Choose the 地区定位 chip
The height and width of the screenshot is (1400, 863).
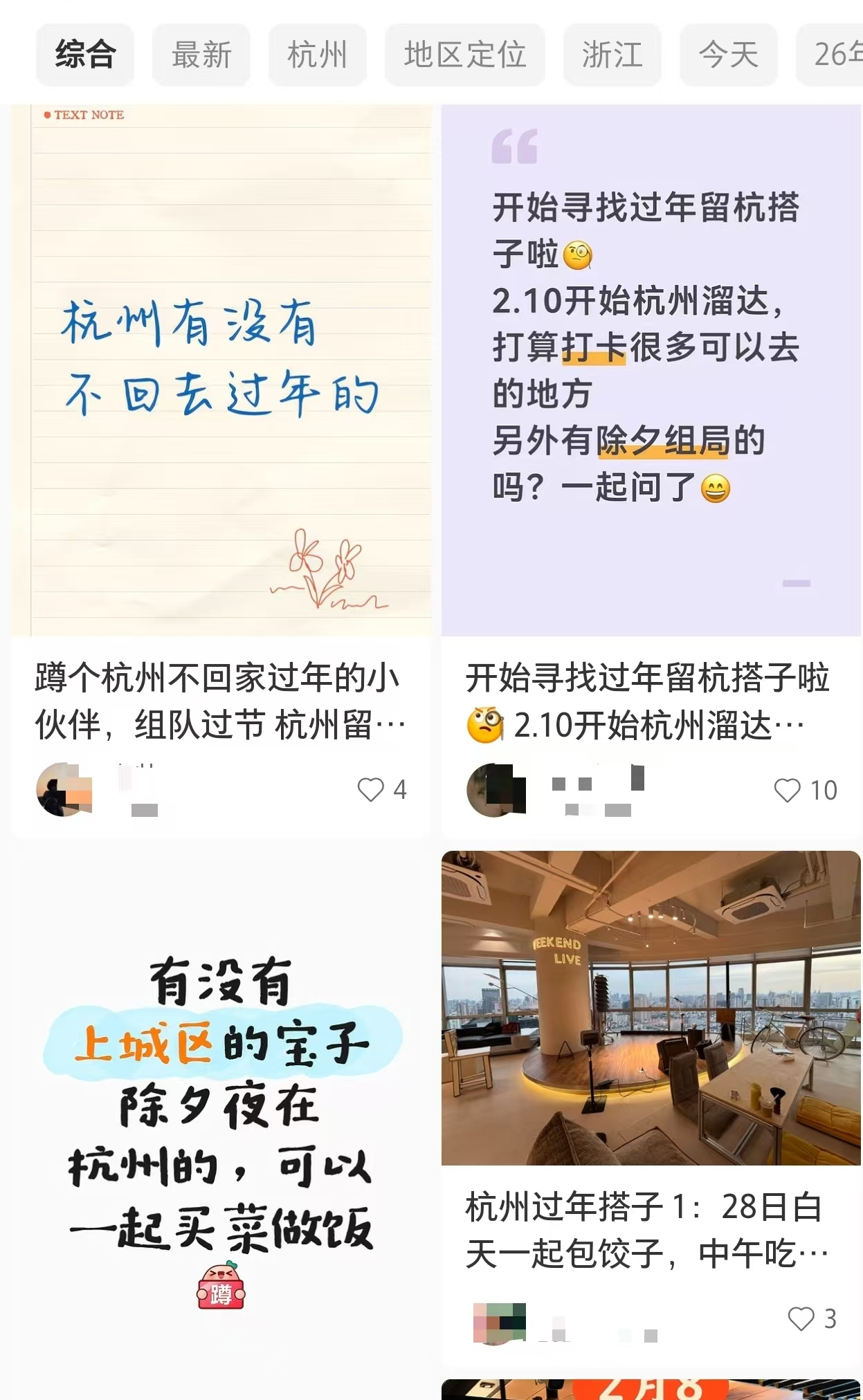pyautogui.click(x=464, y=55)
